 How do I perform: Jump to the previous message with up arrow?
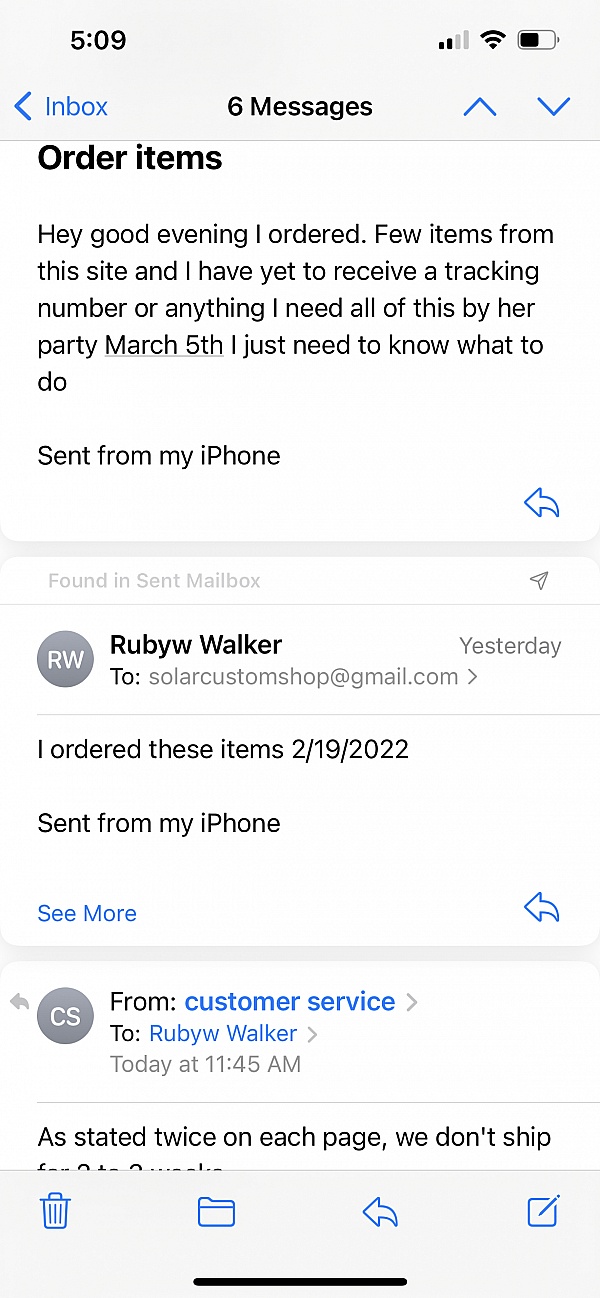pos(480,106)
